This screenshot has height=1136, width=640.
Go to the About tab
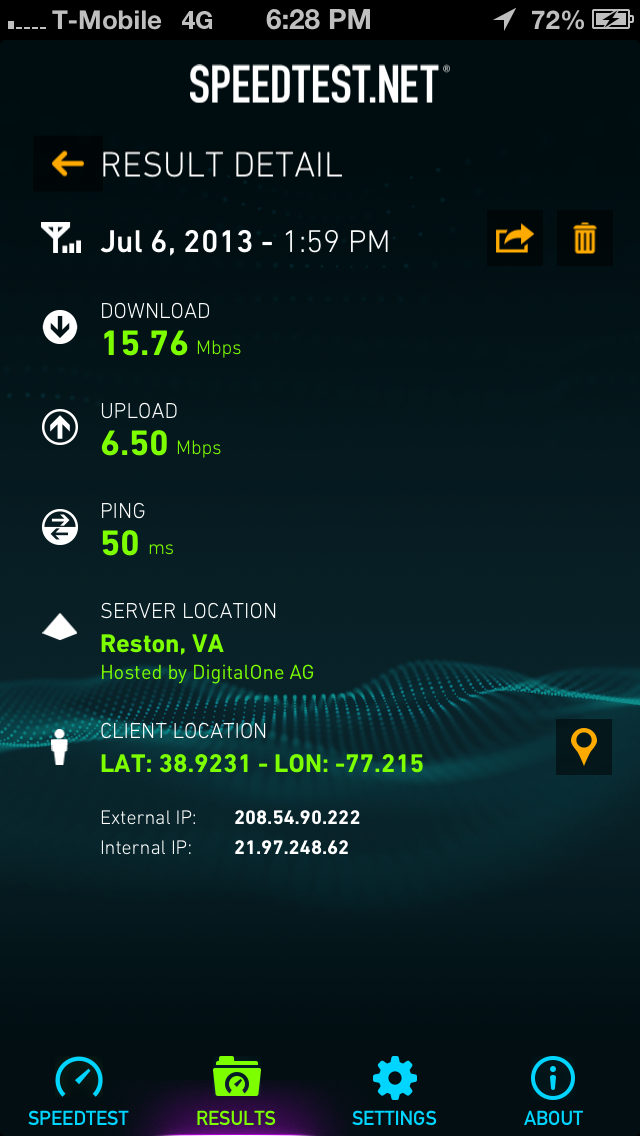coord(553,1092)
